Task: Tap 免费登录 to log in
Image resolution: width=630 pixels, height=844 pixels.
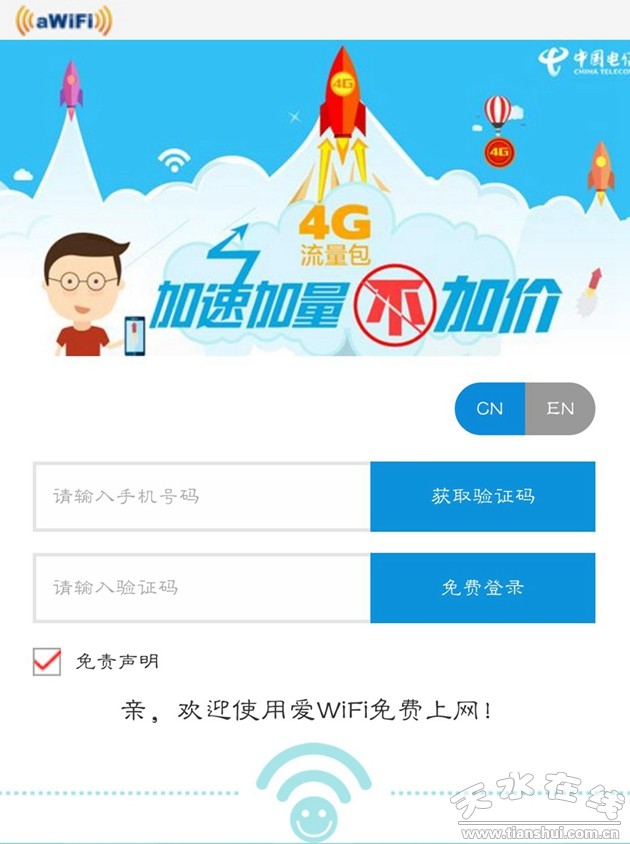Action: coord(483,587)
